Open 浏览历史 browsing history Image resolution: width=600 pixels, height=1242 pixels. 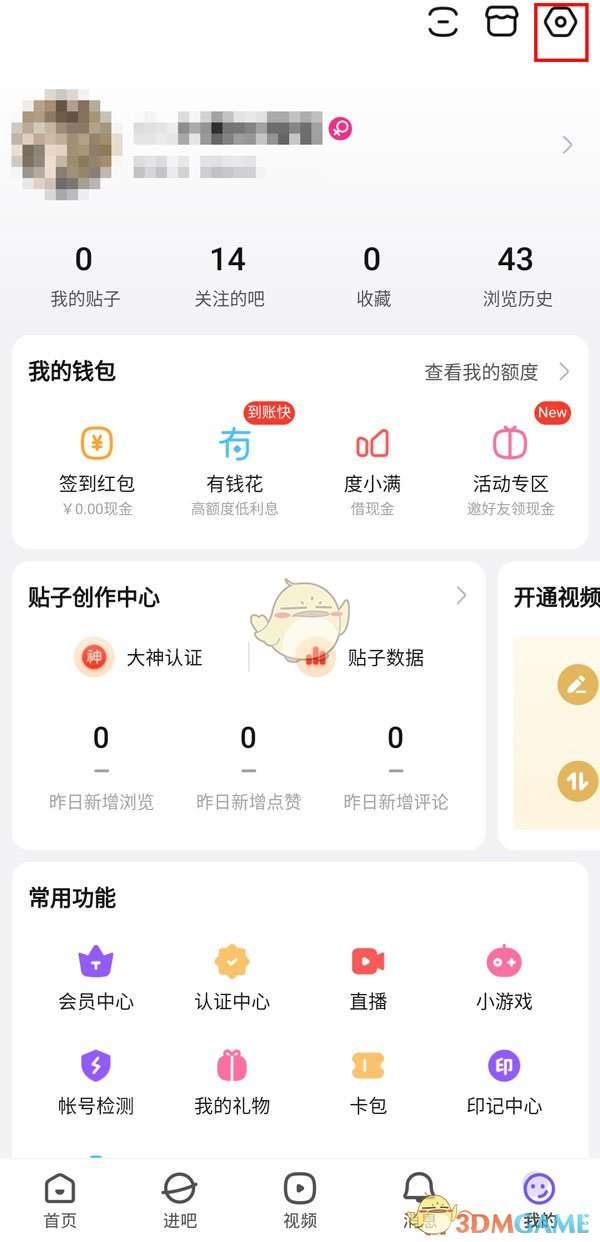(x=516, y=275)
